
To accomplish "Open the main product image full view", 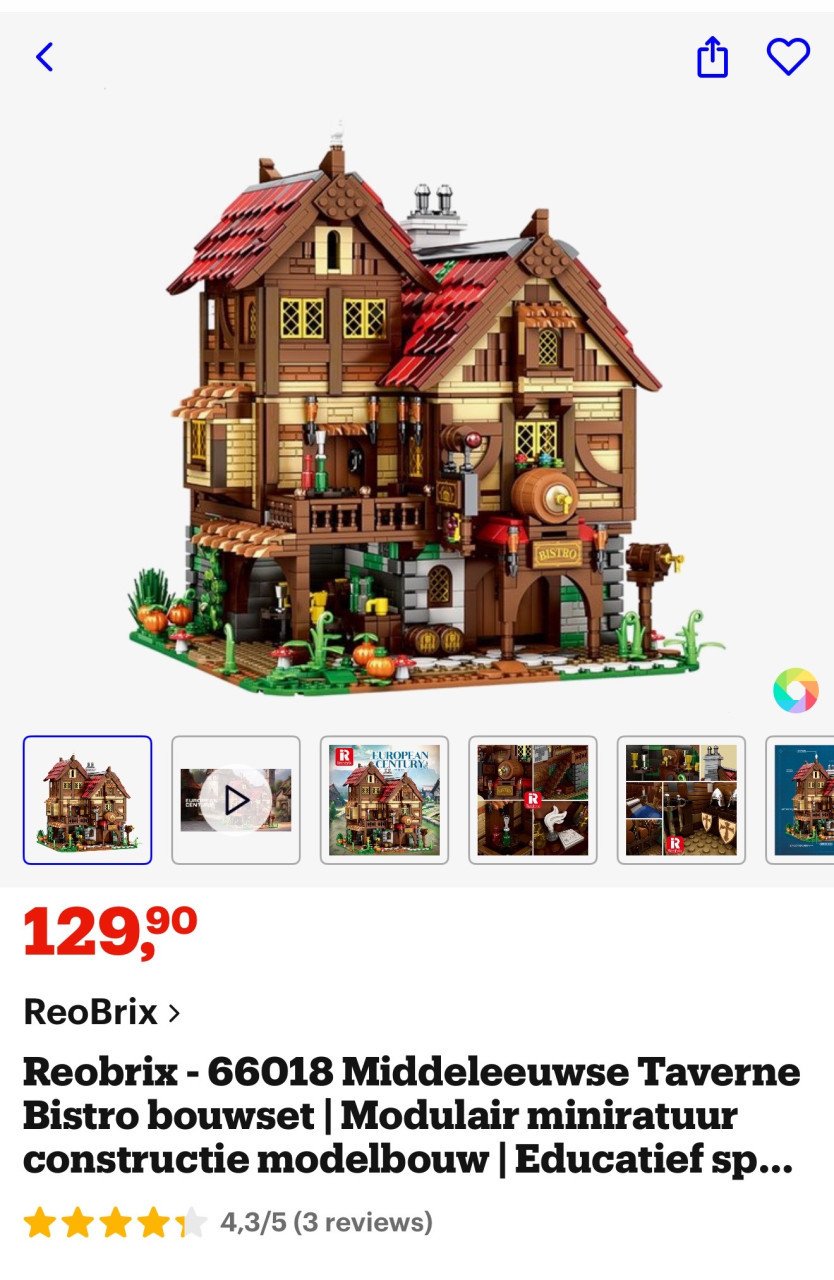I will click(x=417, y=410).
